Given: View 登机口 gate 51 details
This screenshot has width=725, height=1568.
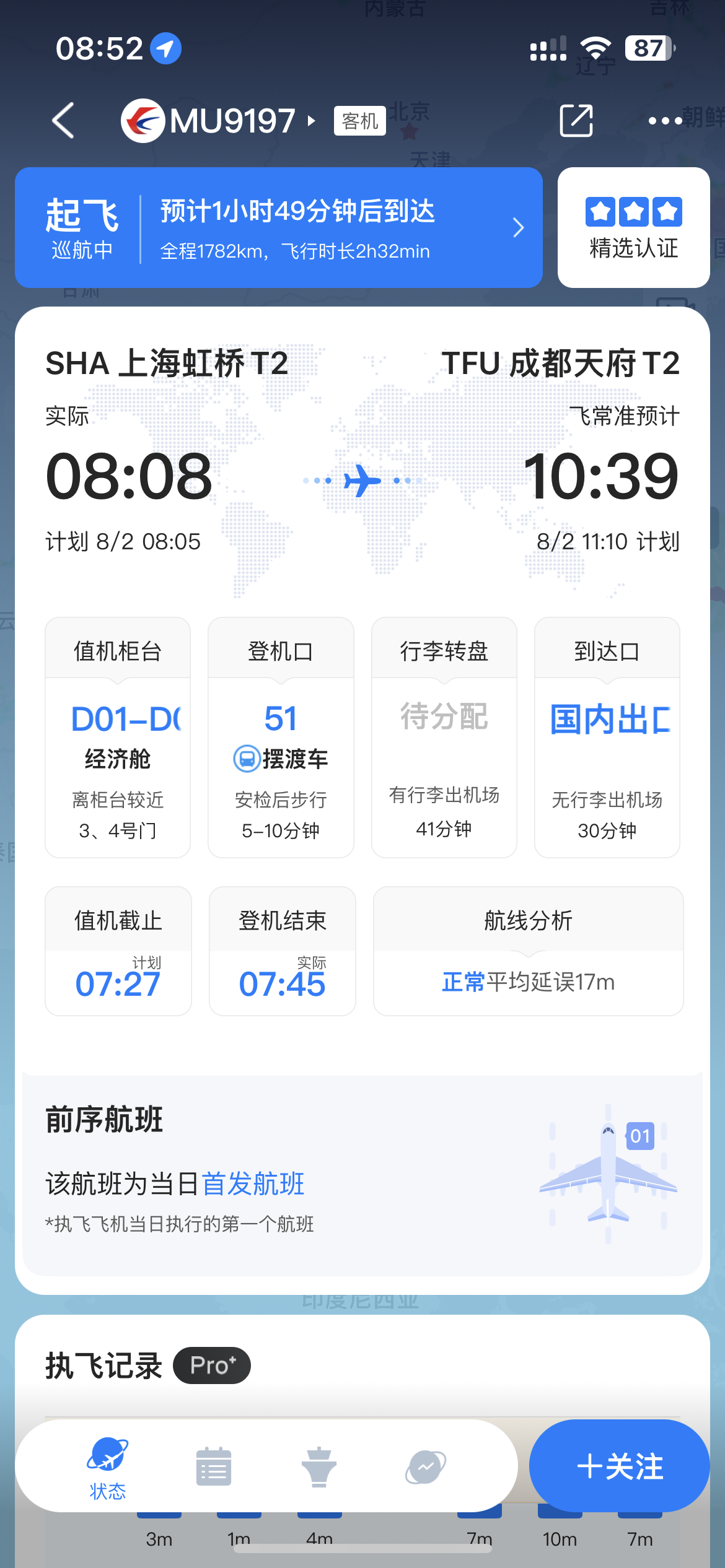Looking at the screenshot, I should 281,737.
